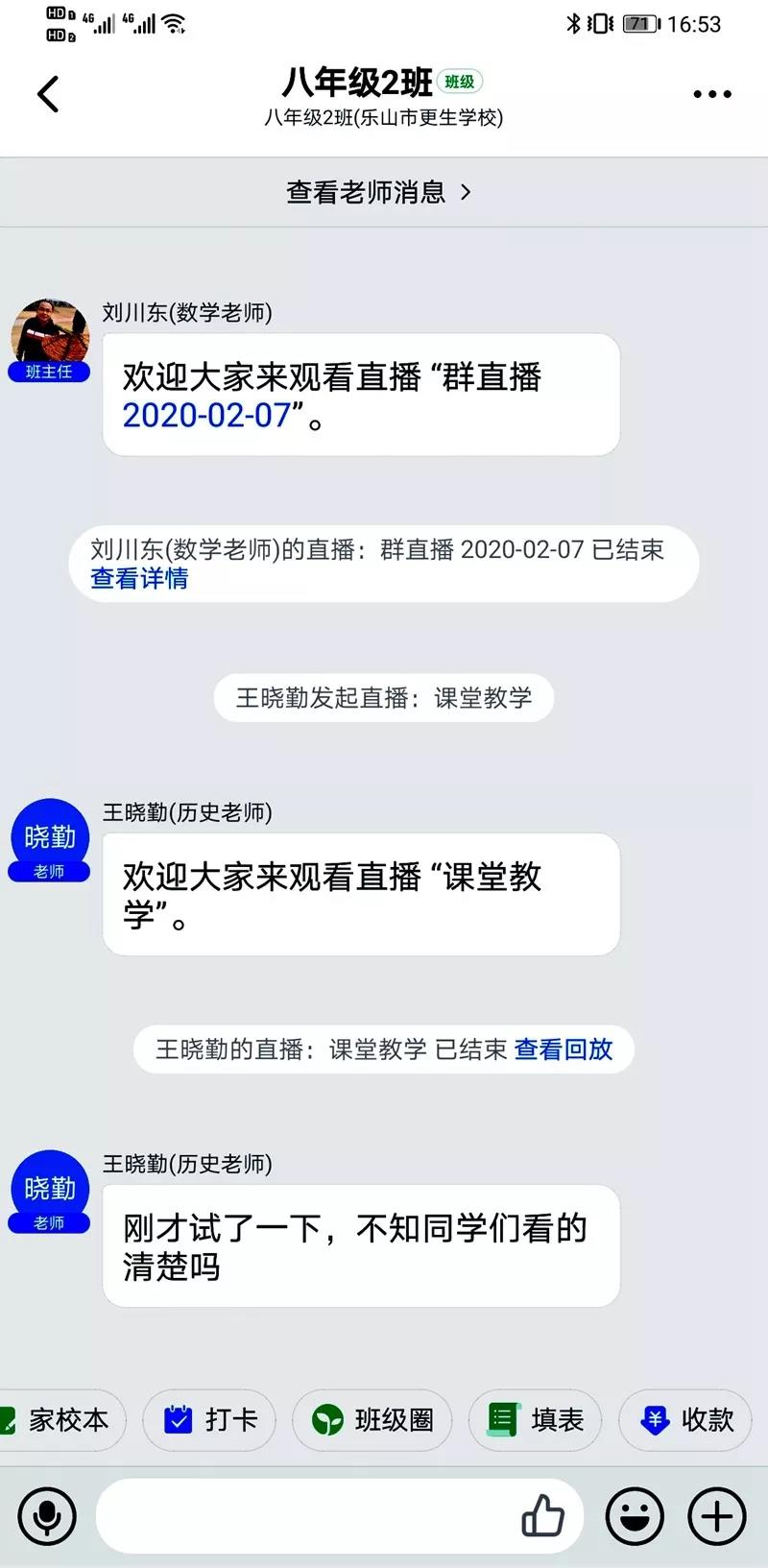Open the plus attachment menu
Viewport: 768px width, 1568px height.
tap(715, 1515)
